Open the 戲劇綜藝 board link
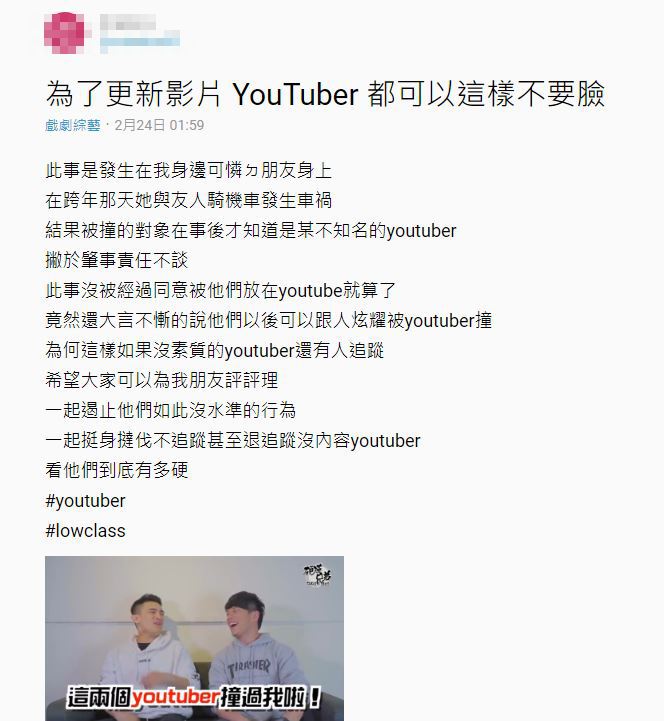Image resolution: width=664 pixels, height=721 pixels. point(73,125)
